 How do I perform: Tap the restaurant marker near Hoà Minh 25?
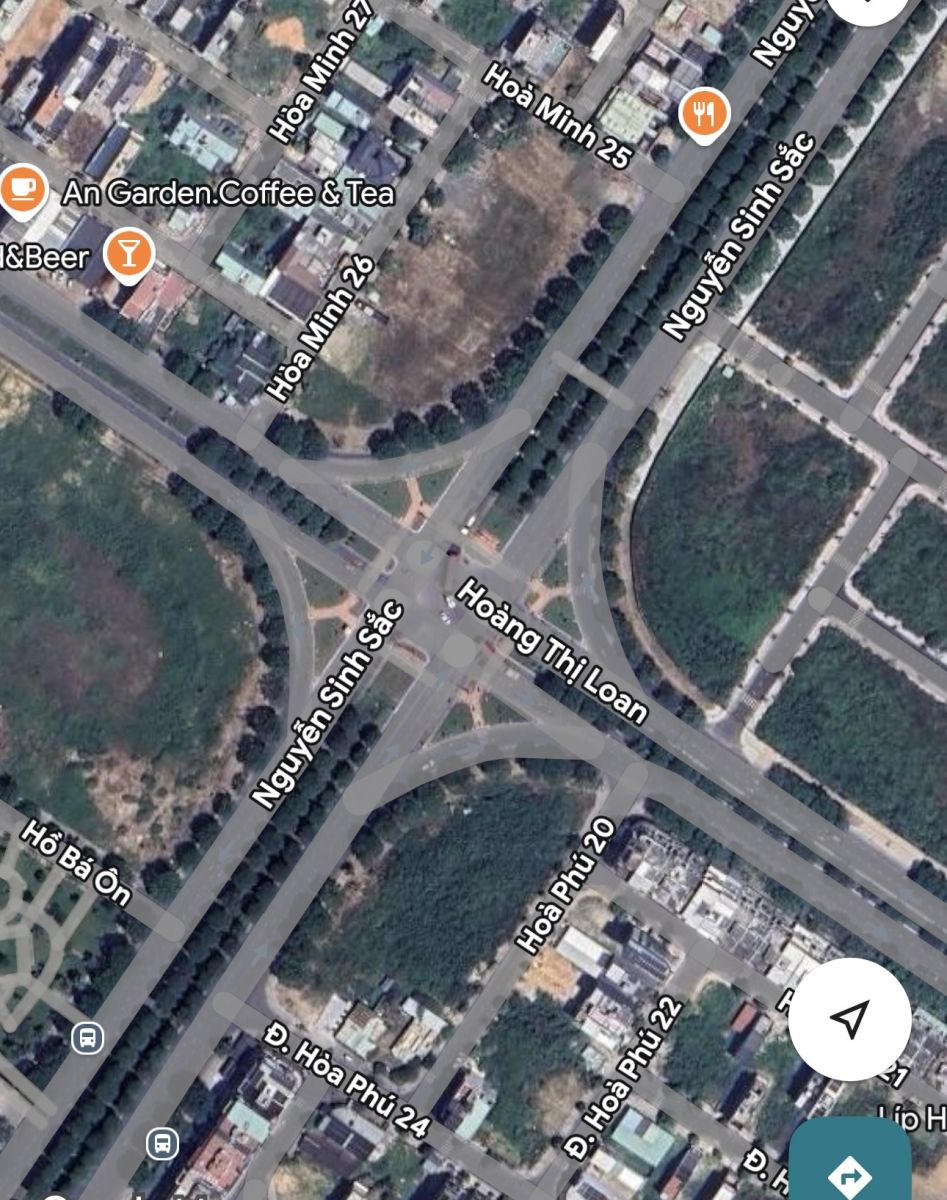[x=704, y=114]
